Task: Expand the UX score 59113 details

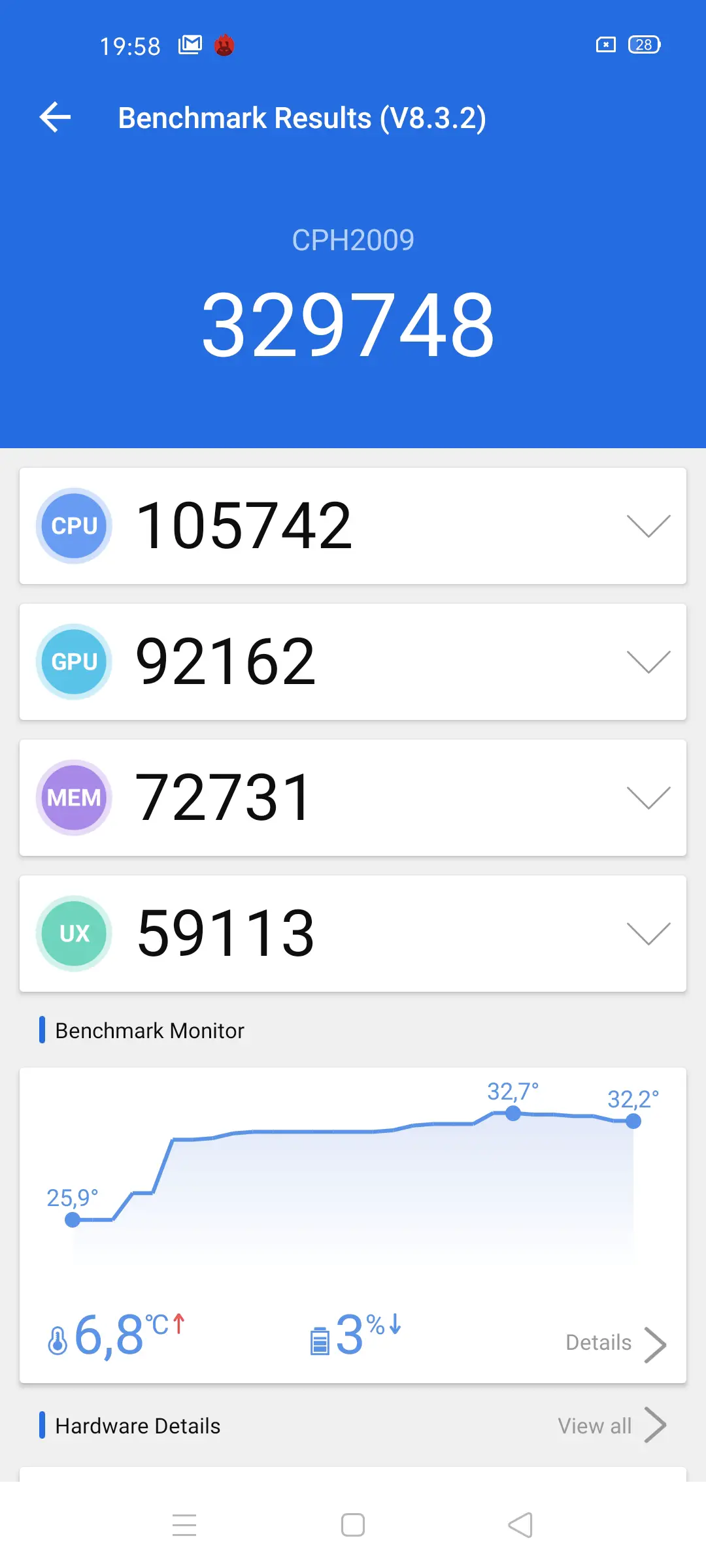Action: (353, 934)
